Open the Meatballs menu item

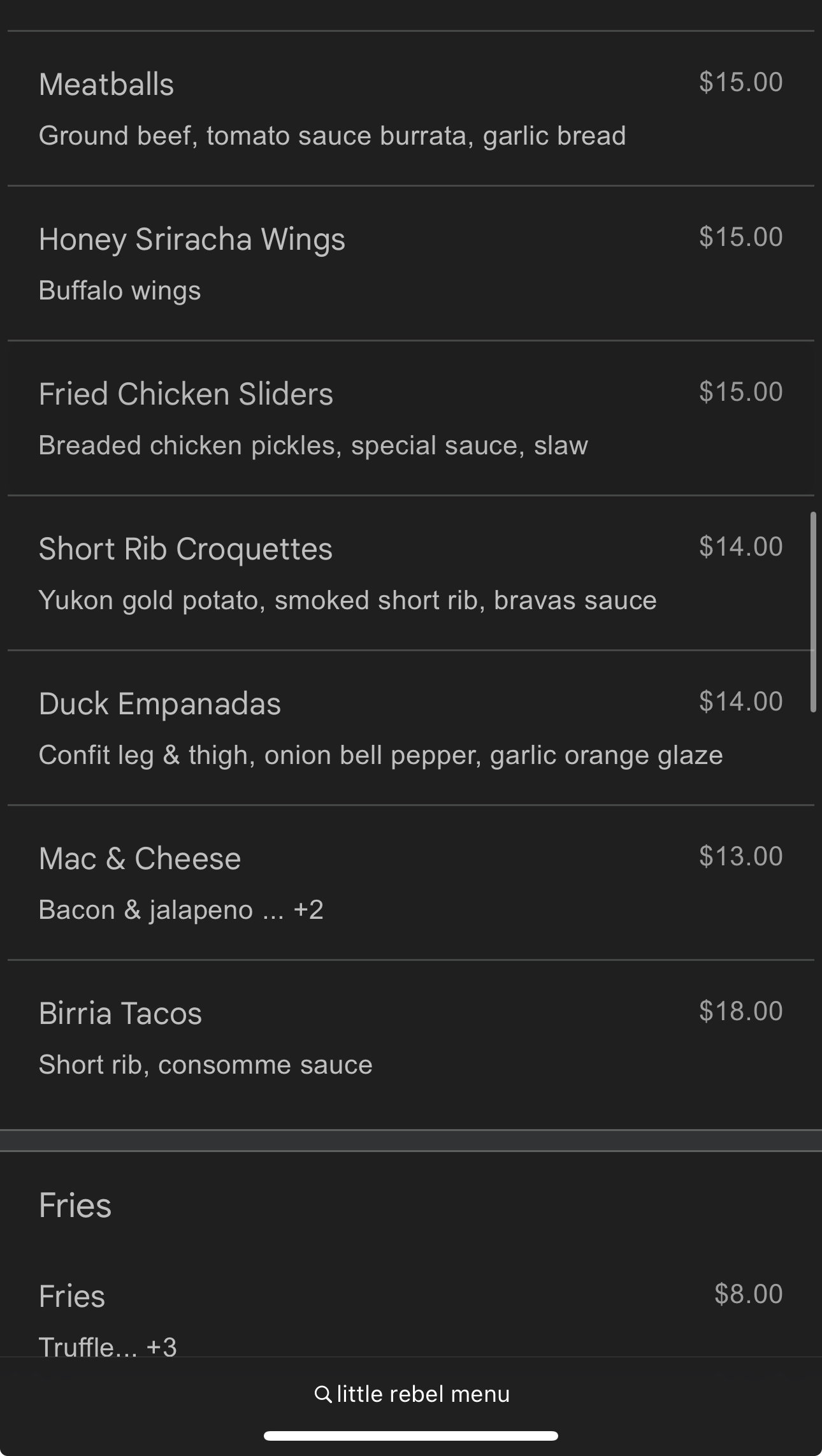click(x=411, y=108)
